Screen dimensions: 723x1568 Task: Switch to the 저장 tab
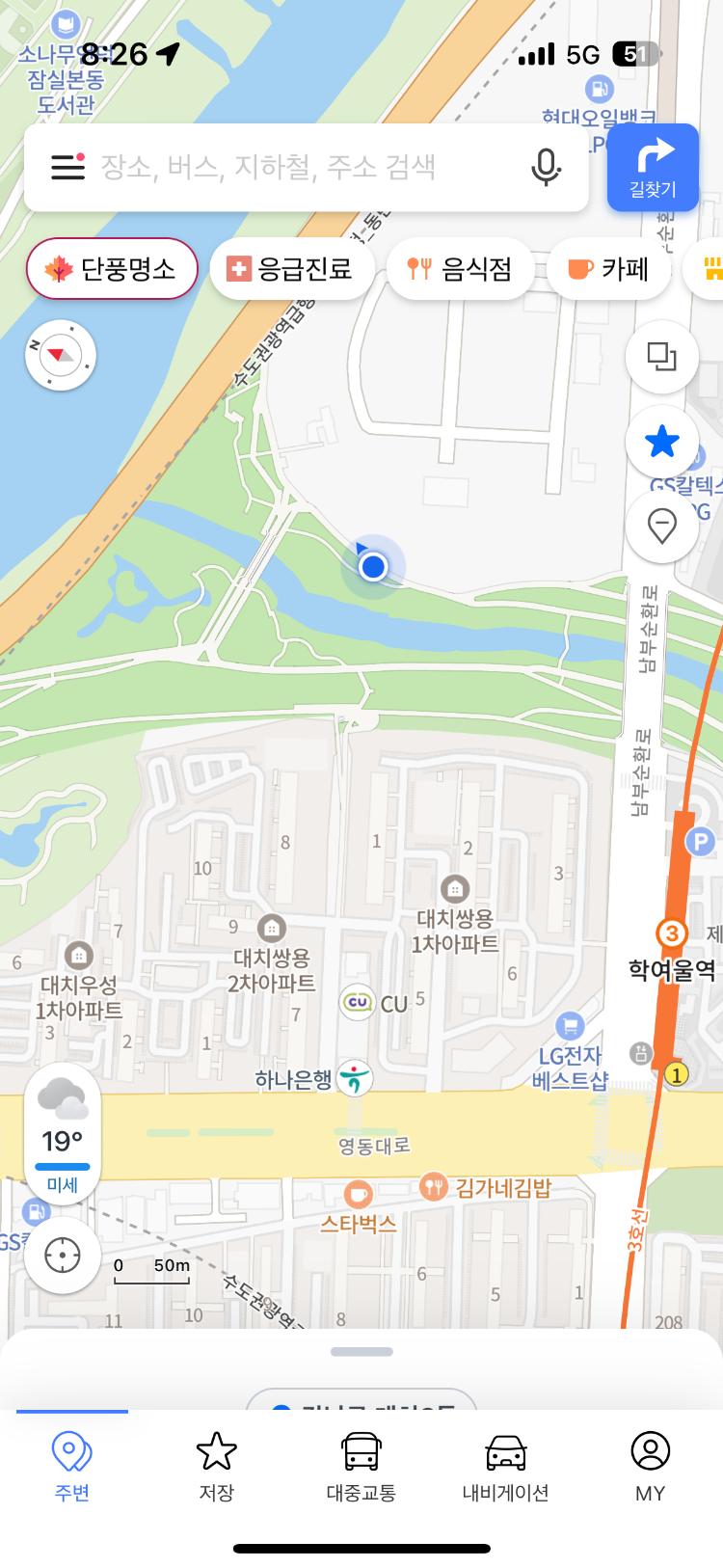click(x=216, y=1466)
